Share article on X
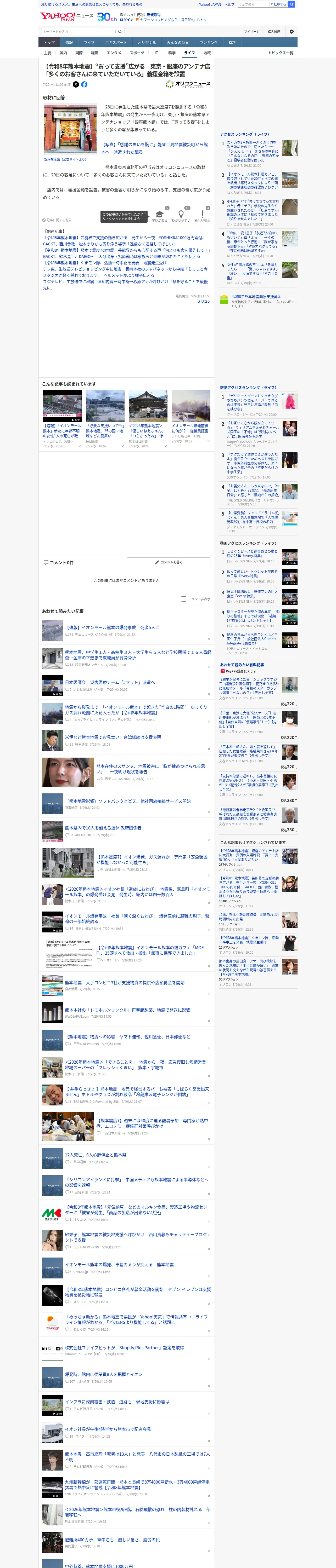This screenshot has height=1568, width=336. point(76,85)
